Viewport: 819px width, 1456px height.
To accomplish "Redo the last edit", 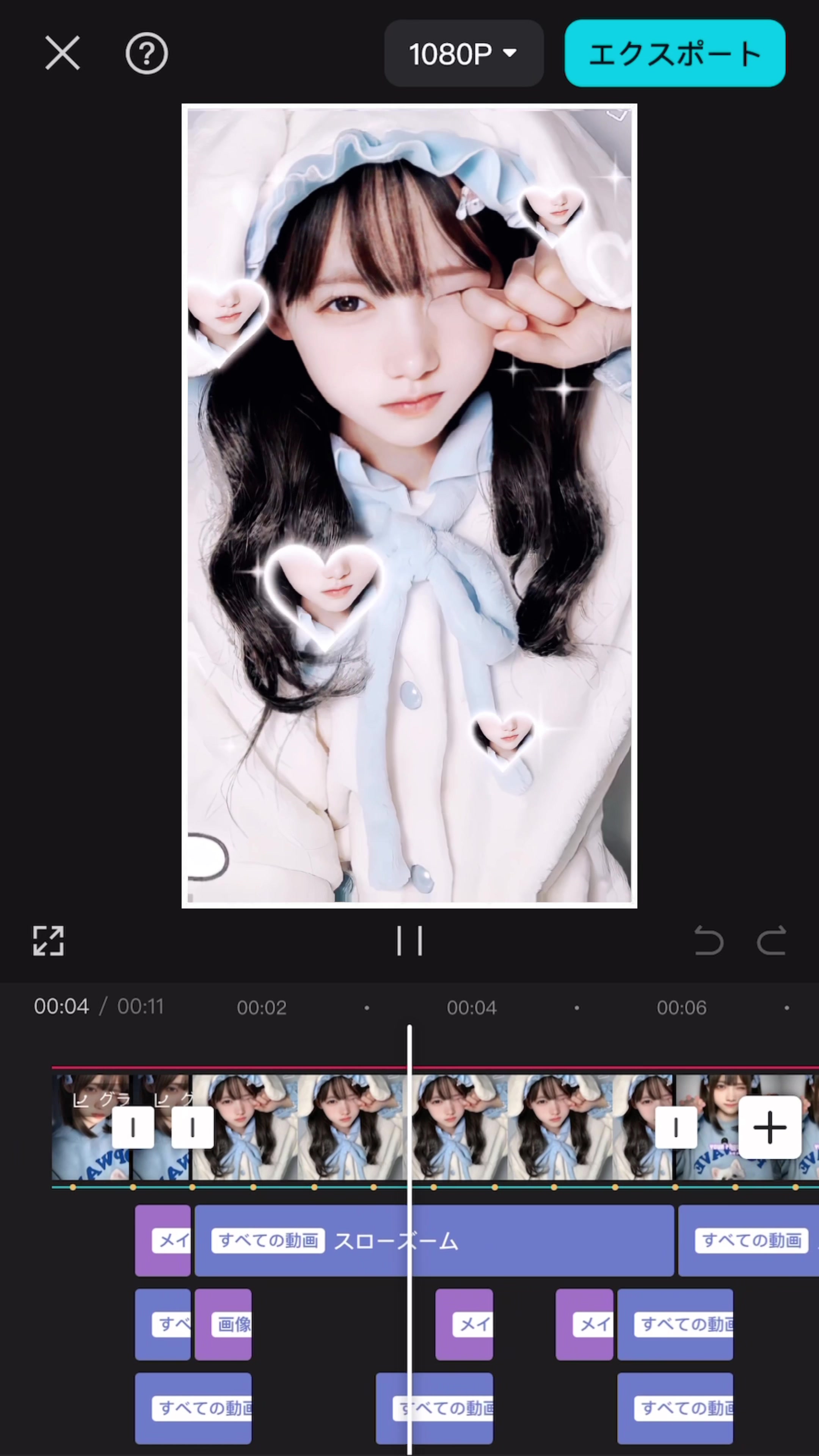I will coord(772,941).
